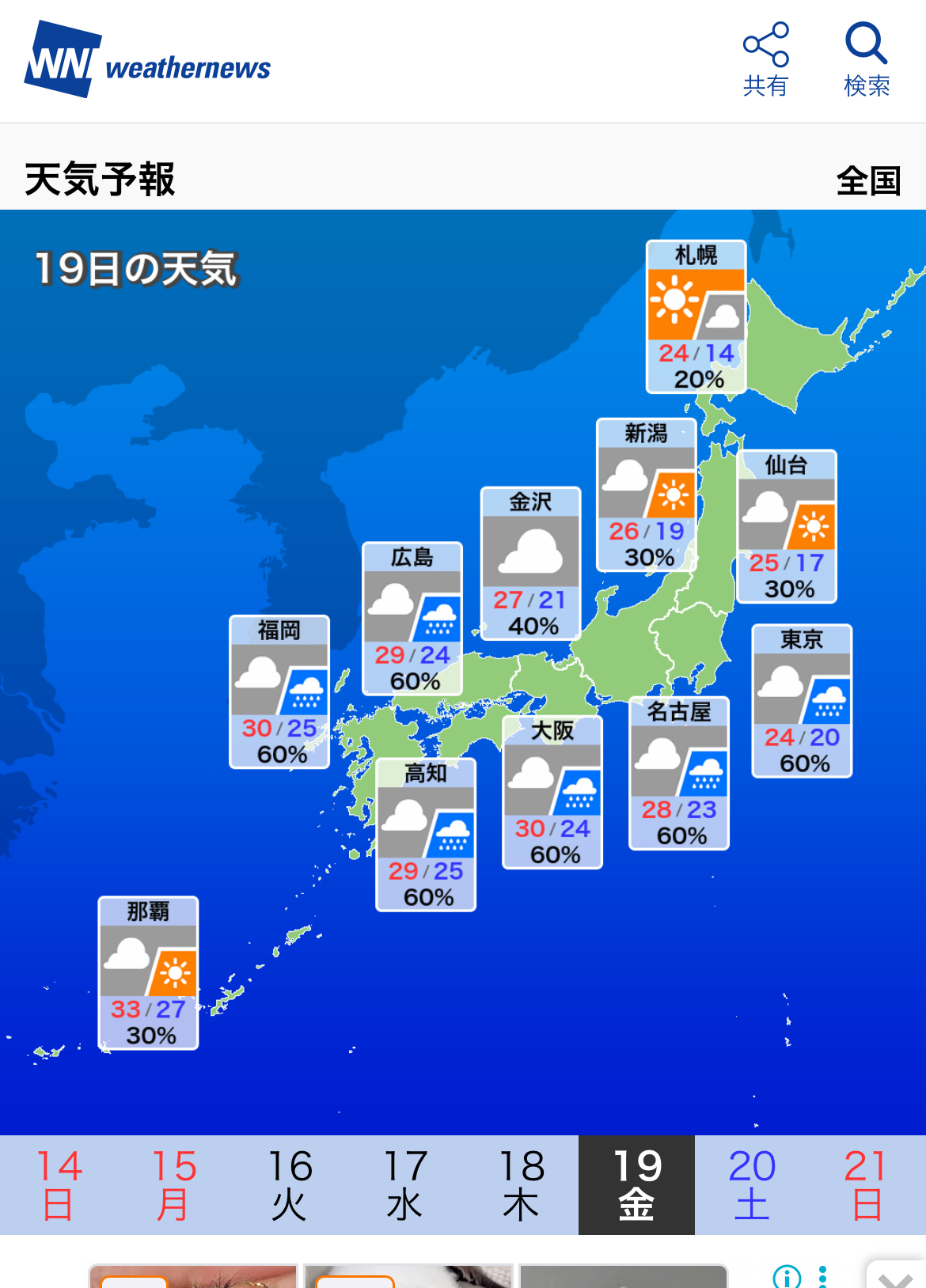Image resolution: width=926 pixels, height=1288 pixels.
Task: Open the 東京 forecast card
Action: click(x=802, y=701)
